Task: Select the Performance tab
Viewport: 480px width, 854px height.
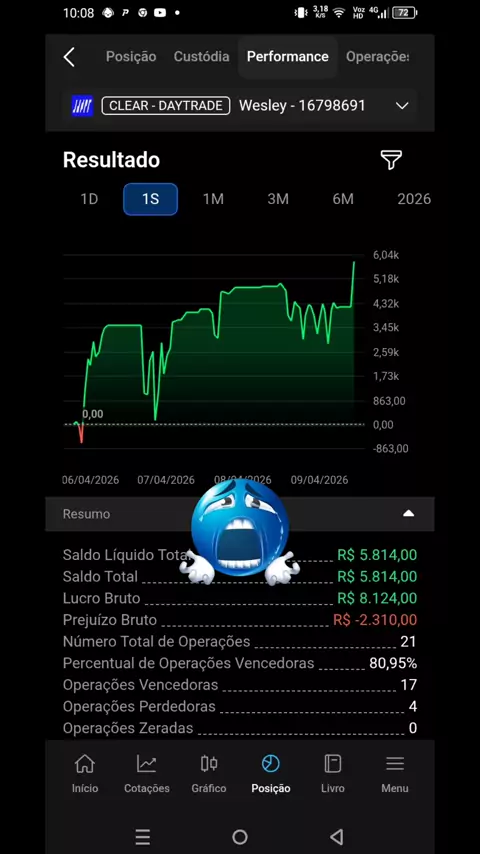Action: (288, 57)
